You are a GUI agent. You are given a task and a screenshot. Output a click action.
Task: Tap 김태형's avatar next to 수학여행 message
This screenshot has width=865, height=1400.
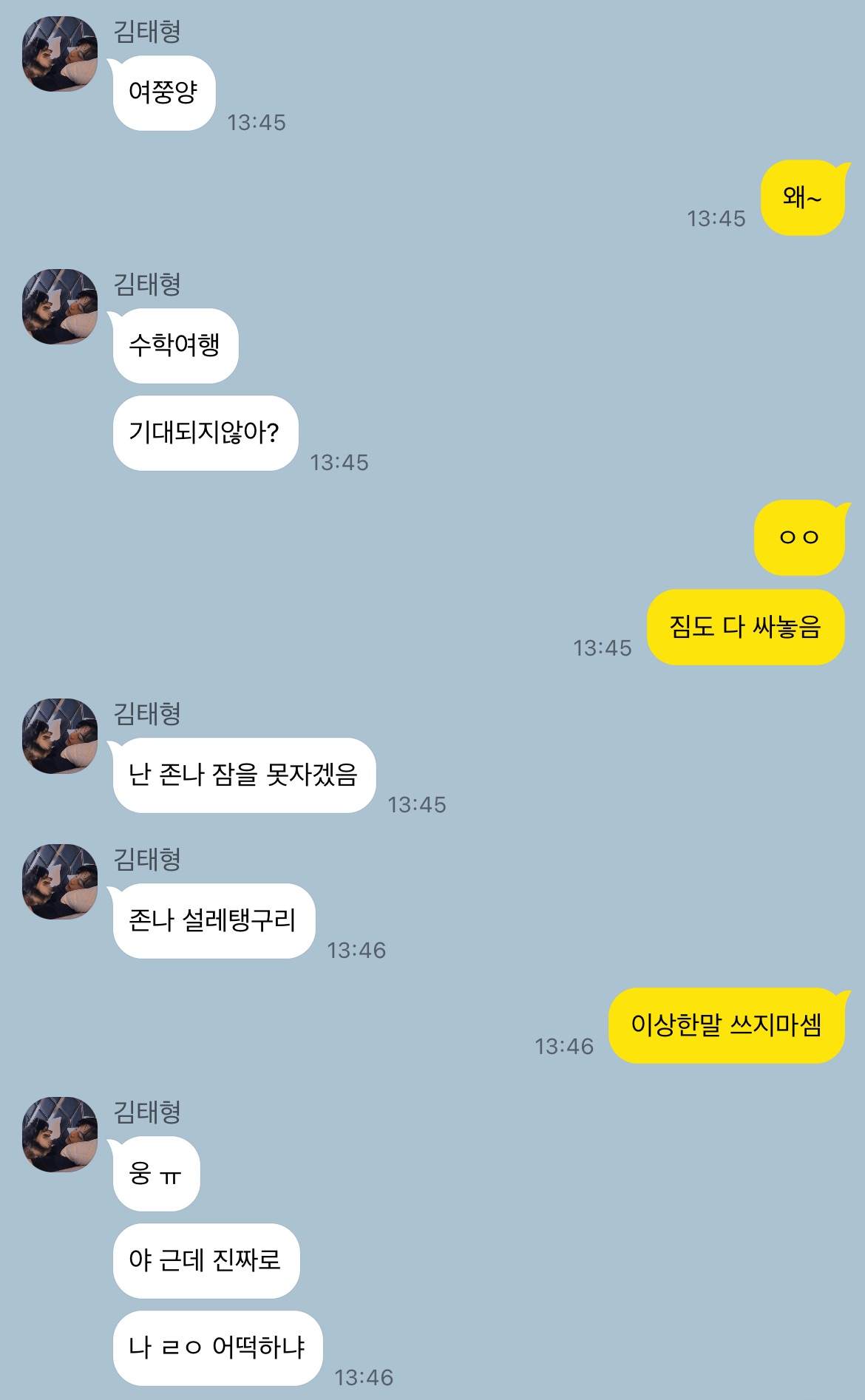point(60,307)
